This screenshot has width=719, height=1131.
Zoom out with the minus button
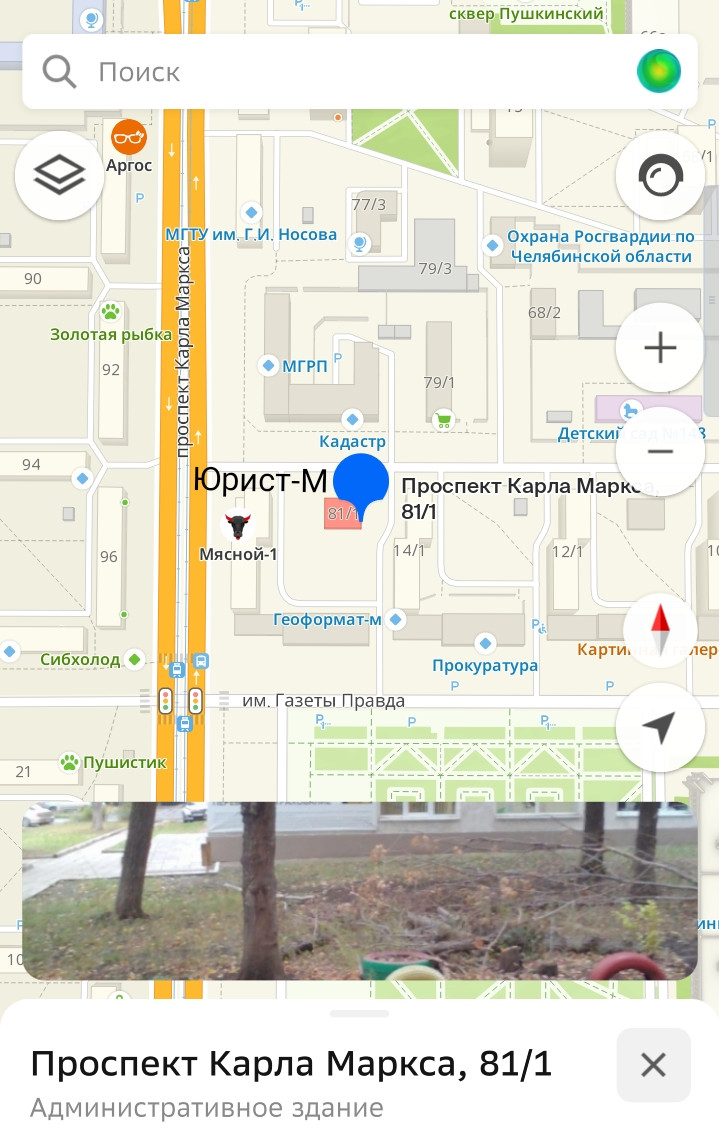coord(659,452)
